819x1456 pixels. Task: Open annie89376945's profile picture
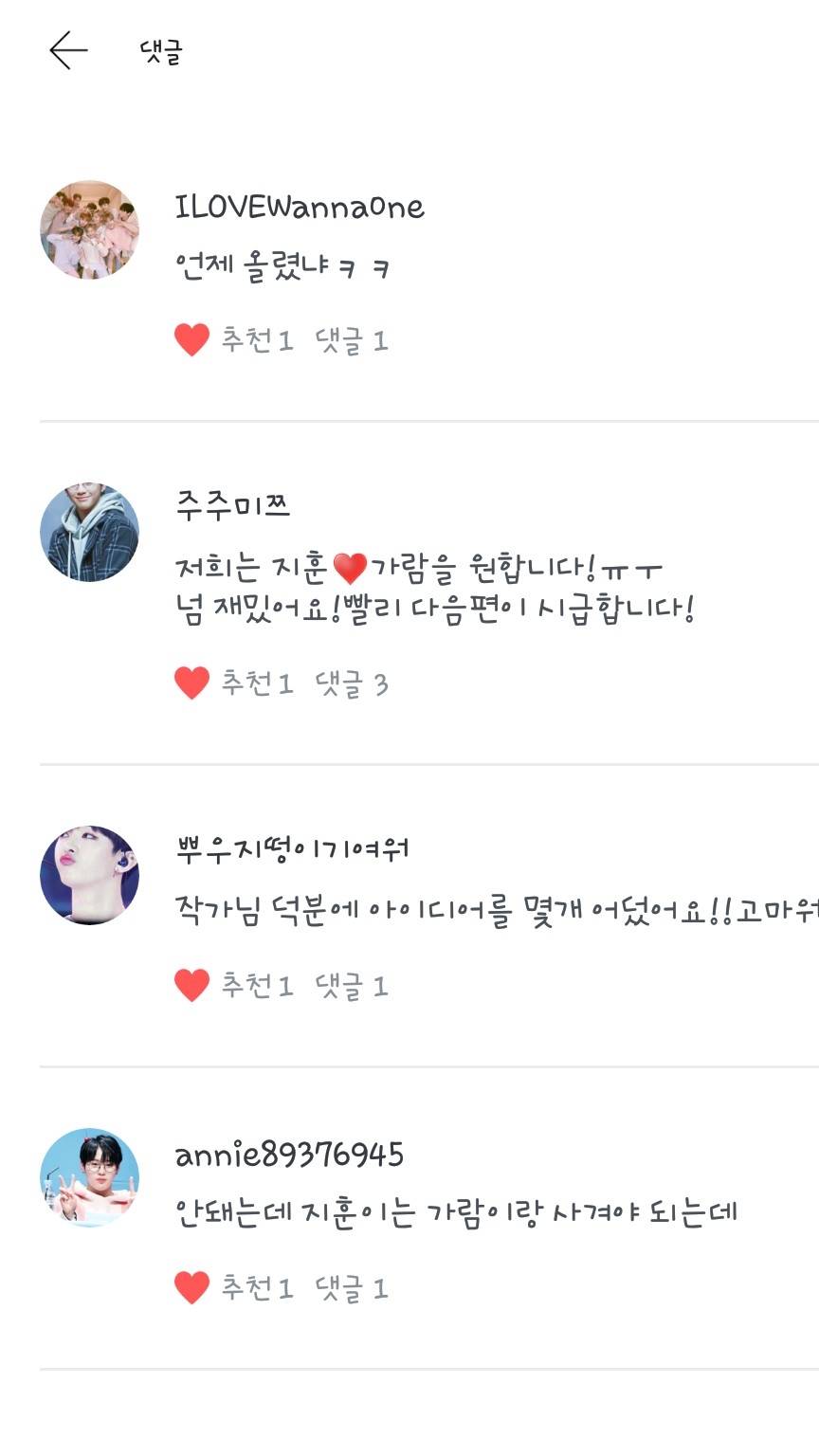point(89,1178)
